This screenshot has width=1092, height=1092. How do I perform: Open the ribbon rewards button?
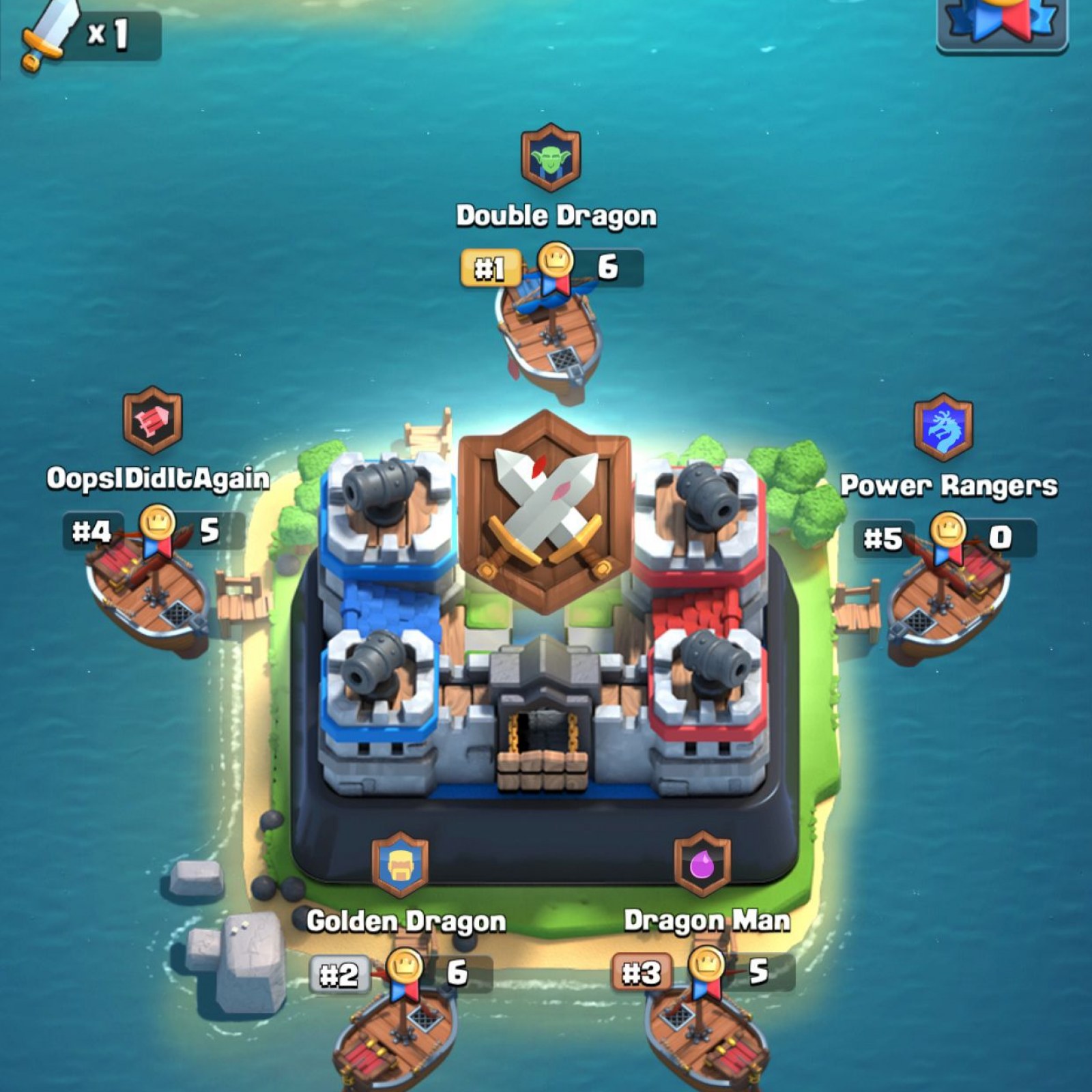click(1002, 24)
